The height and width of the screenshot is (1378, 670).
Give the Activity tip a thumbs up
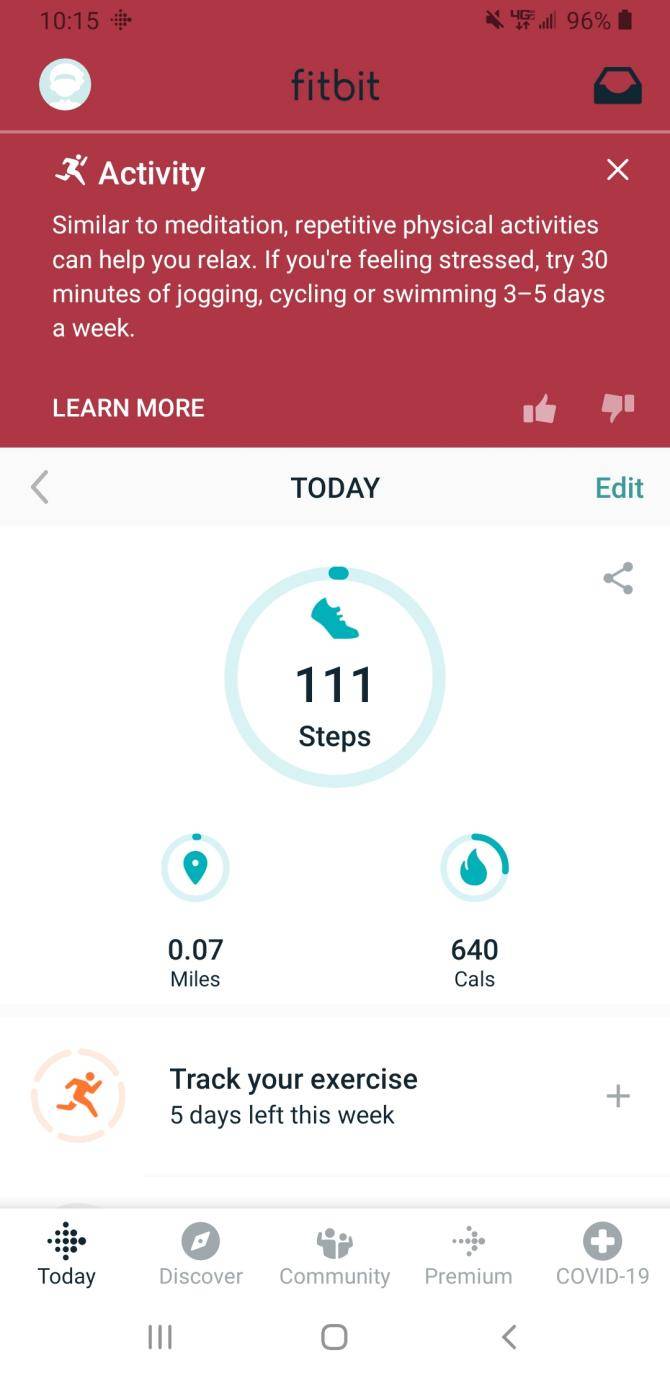pyautogui.click(x=539, y=408)
